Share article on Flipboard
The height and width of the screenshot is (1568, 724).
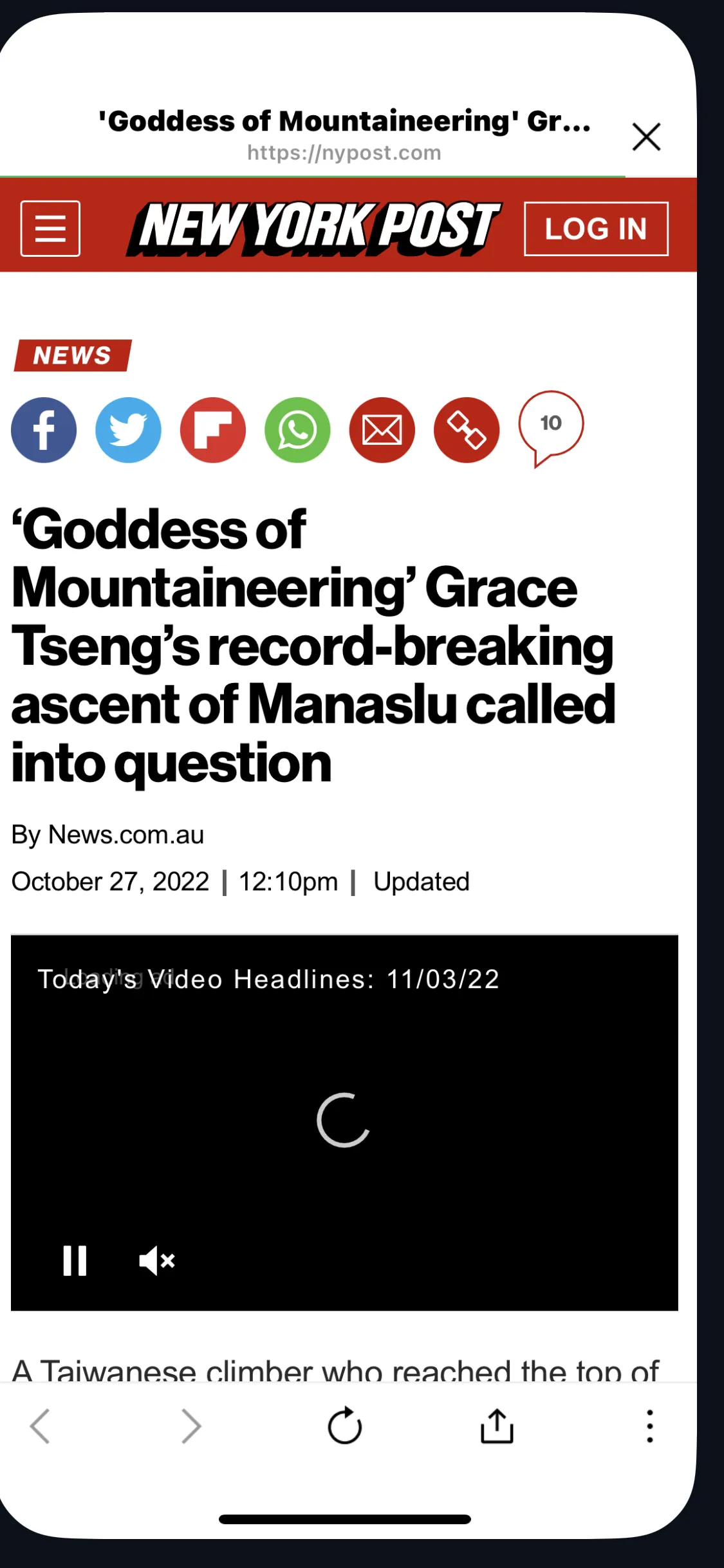coord(213,430)
